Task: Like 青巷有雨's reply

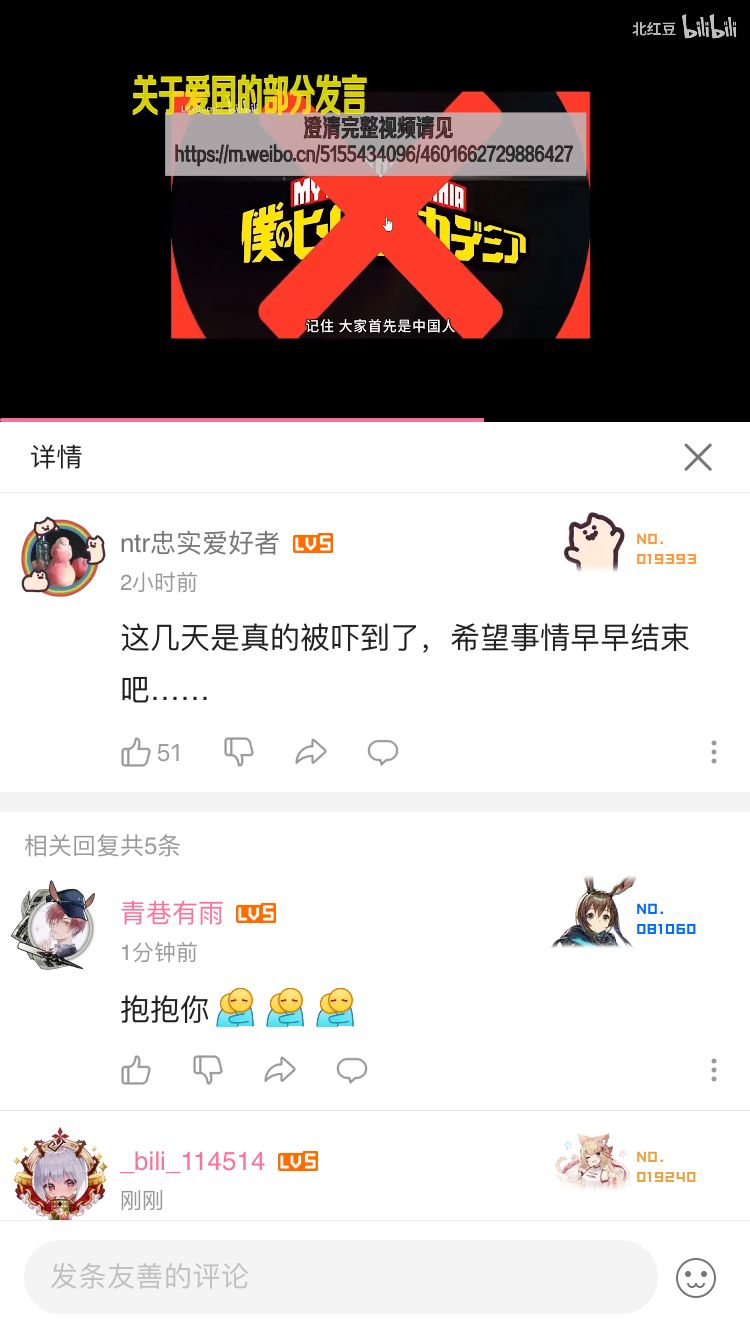Action: point(136,1071)
